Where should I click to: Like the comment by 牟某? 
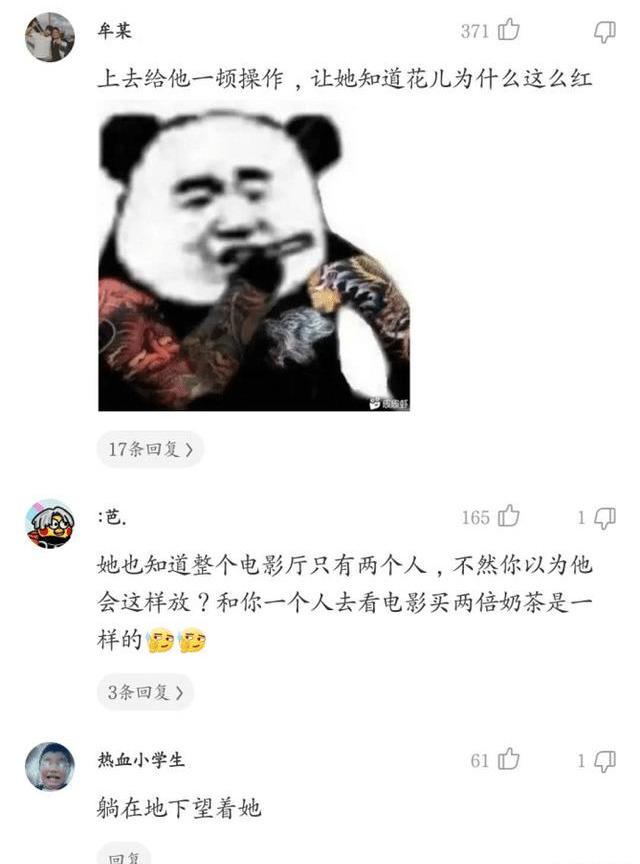[x=509, y=31]
